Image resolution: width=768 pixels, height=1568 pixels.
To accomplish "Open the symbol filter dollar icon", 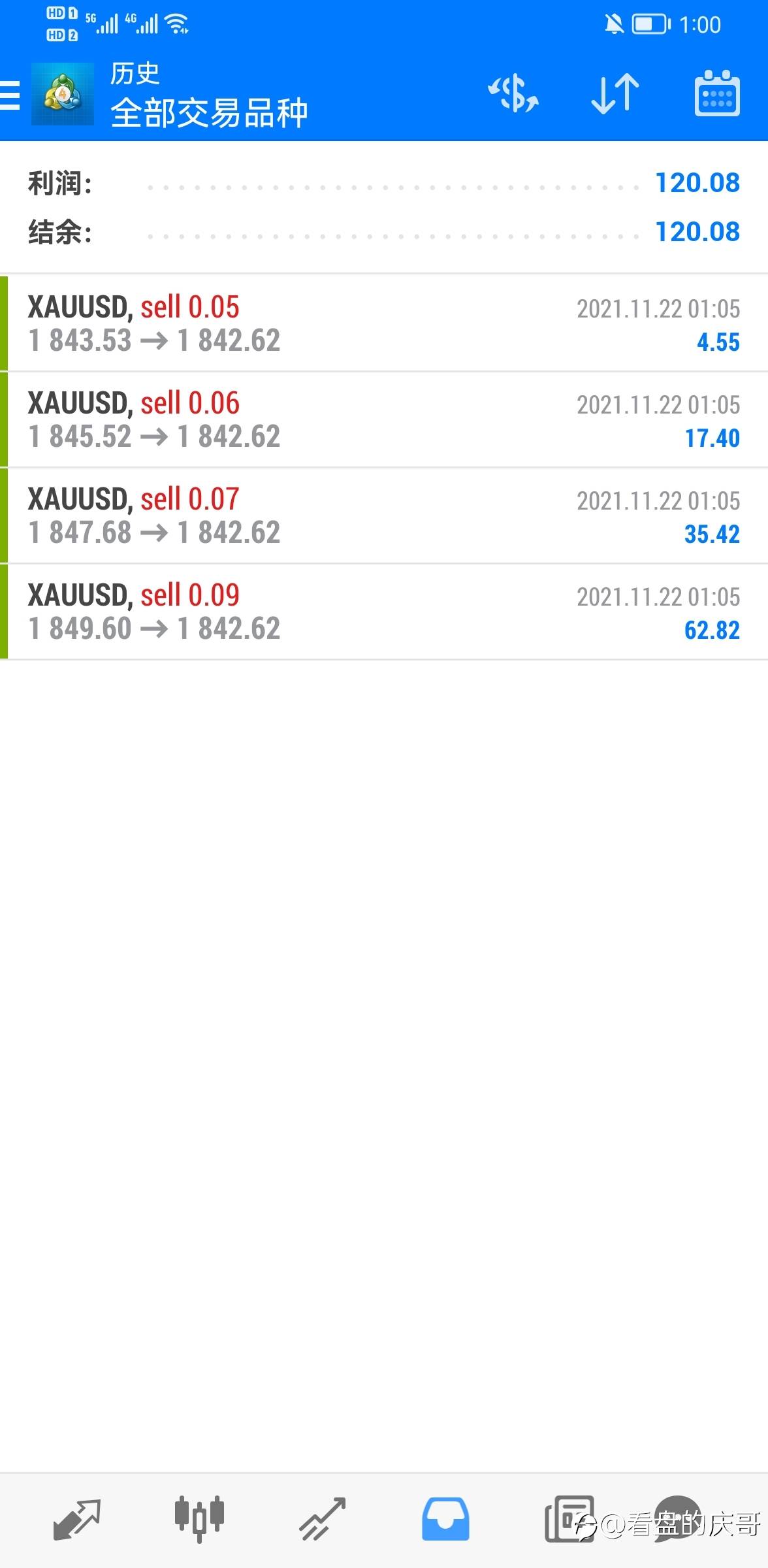I will (513, 93).
